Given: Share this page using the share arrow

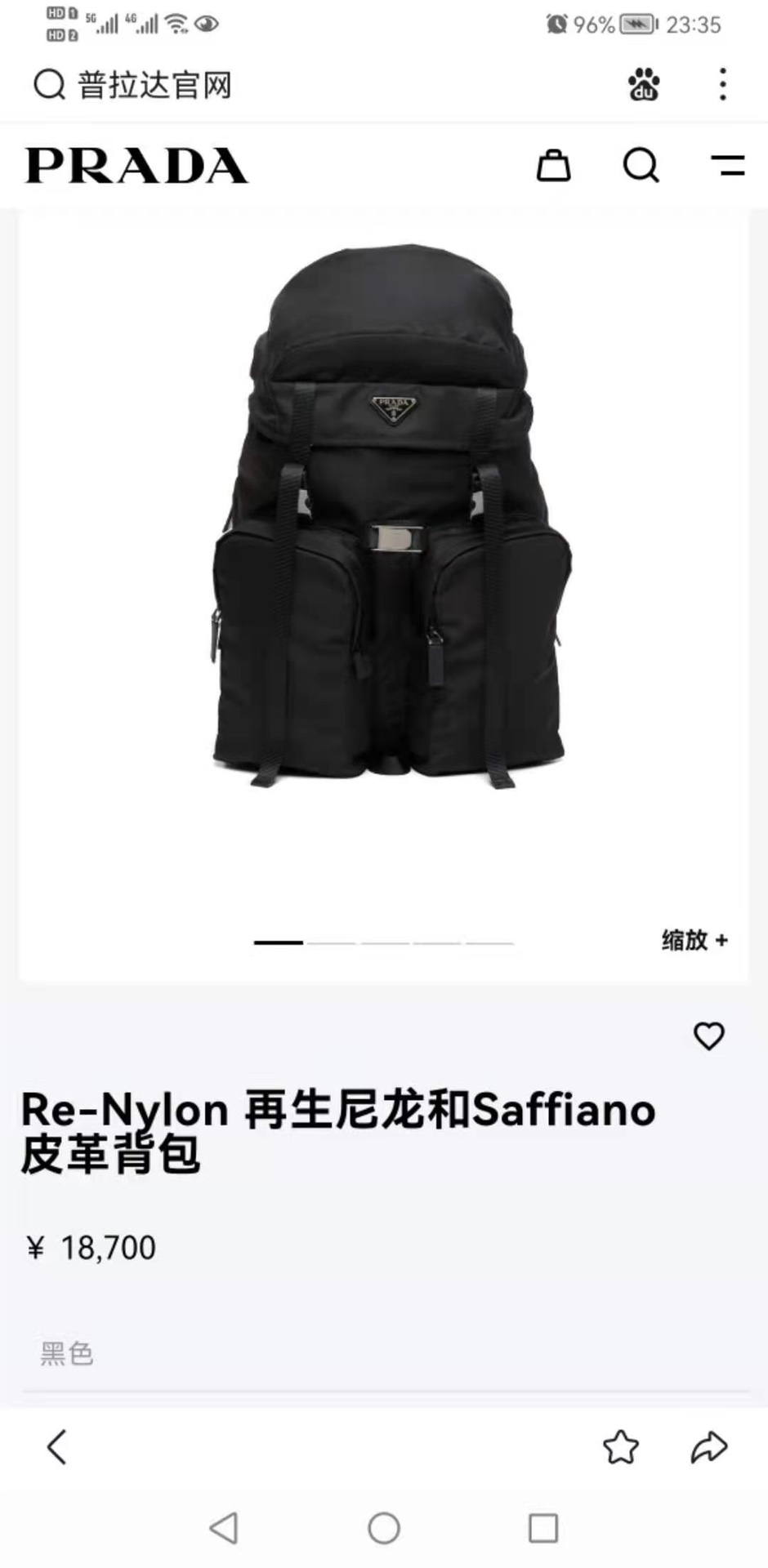Looking at the screenshot, I should tap(708, 1447).
